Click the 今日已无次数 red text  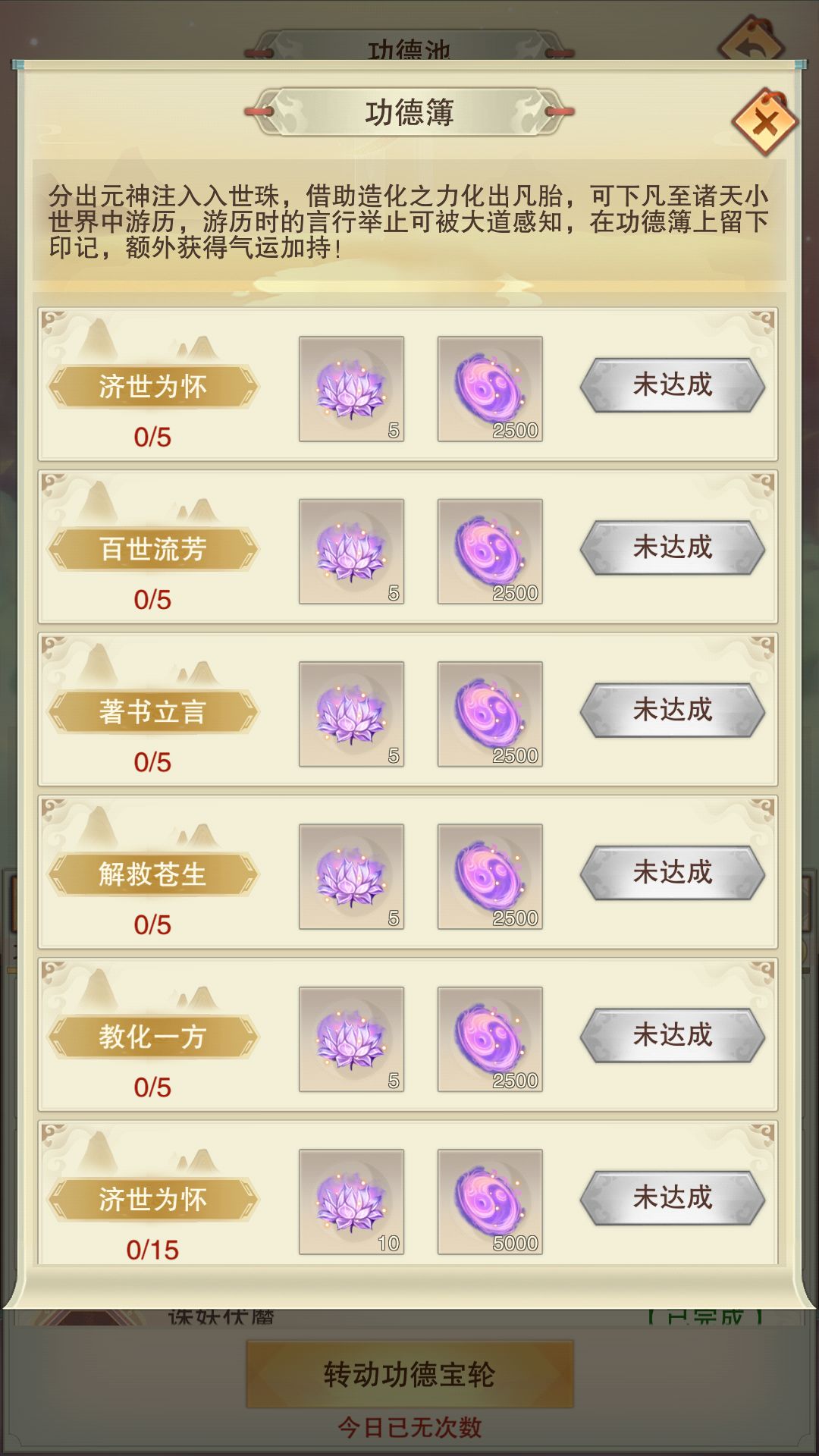(x=409, y=1426)
